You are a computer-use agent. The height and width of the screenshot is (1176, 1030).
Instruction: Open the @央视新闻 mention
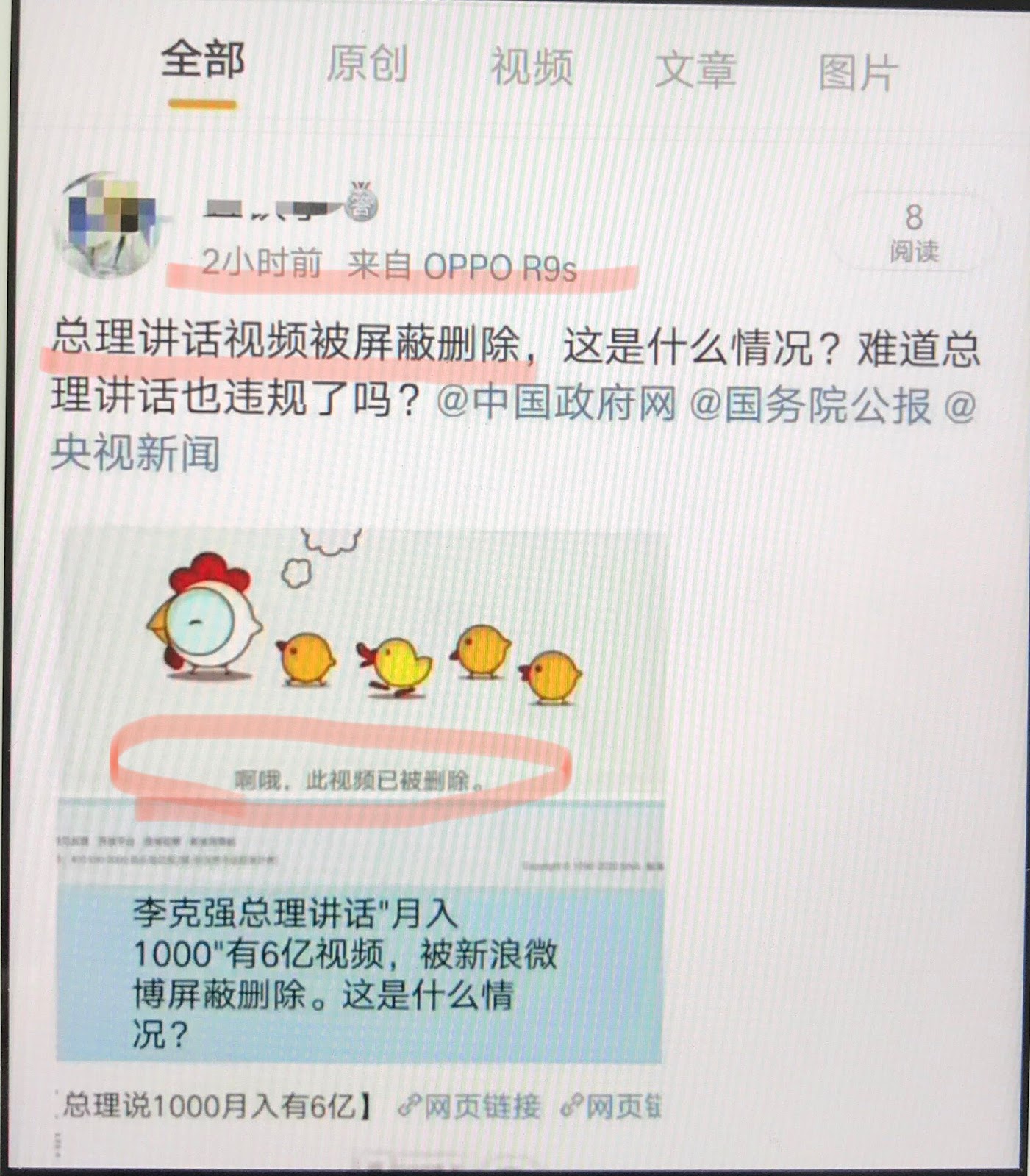pyautogui.click(x=136, y=453)
